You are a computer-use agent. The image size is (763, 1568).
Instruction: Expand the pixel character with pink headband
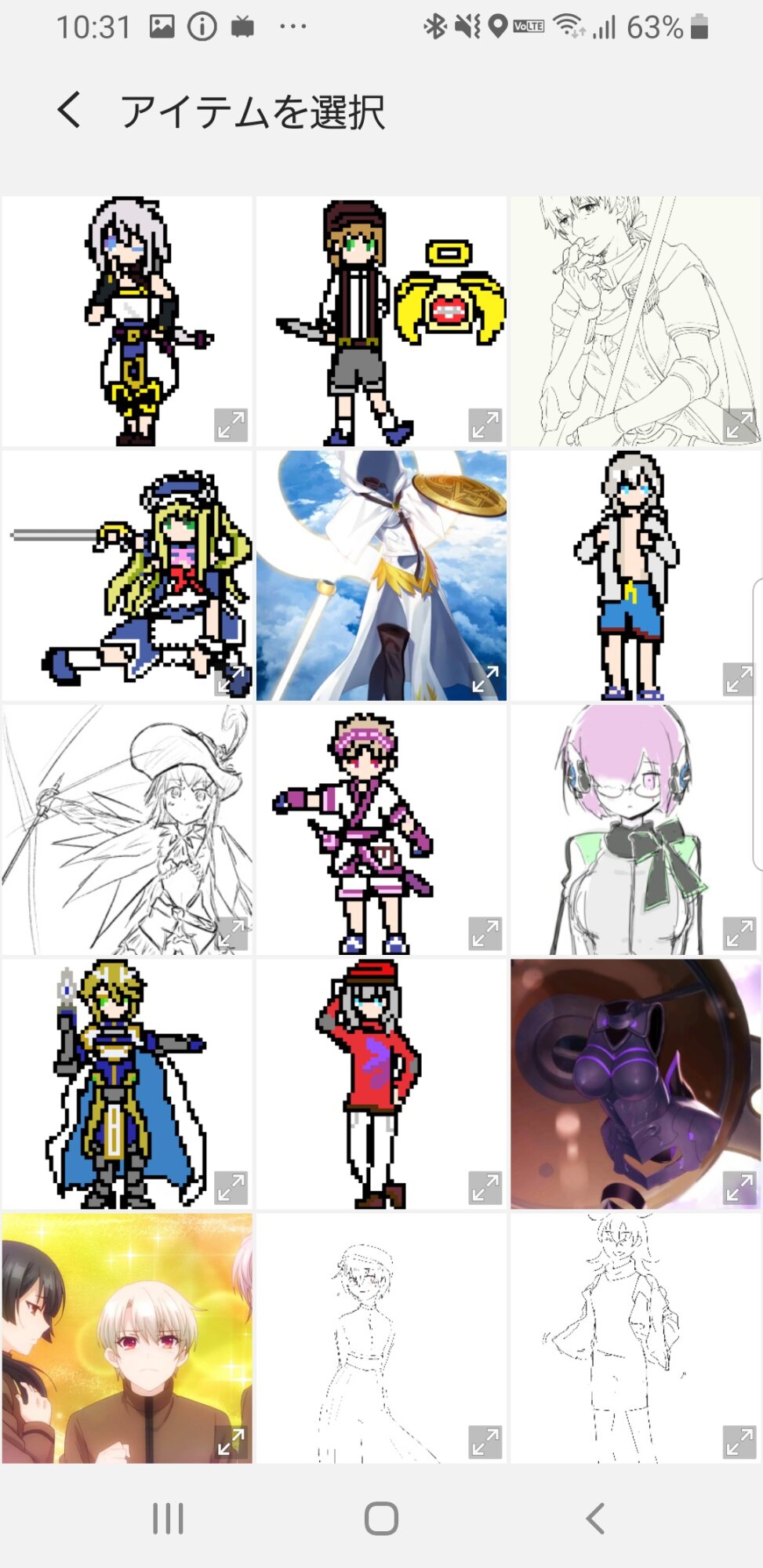(x=485, y=934)
